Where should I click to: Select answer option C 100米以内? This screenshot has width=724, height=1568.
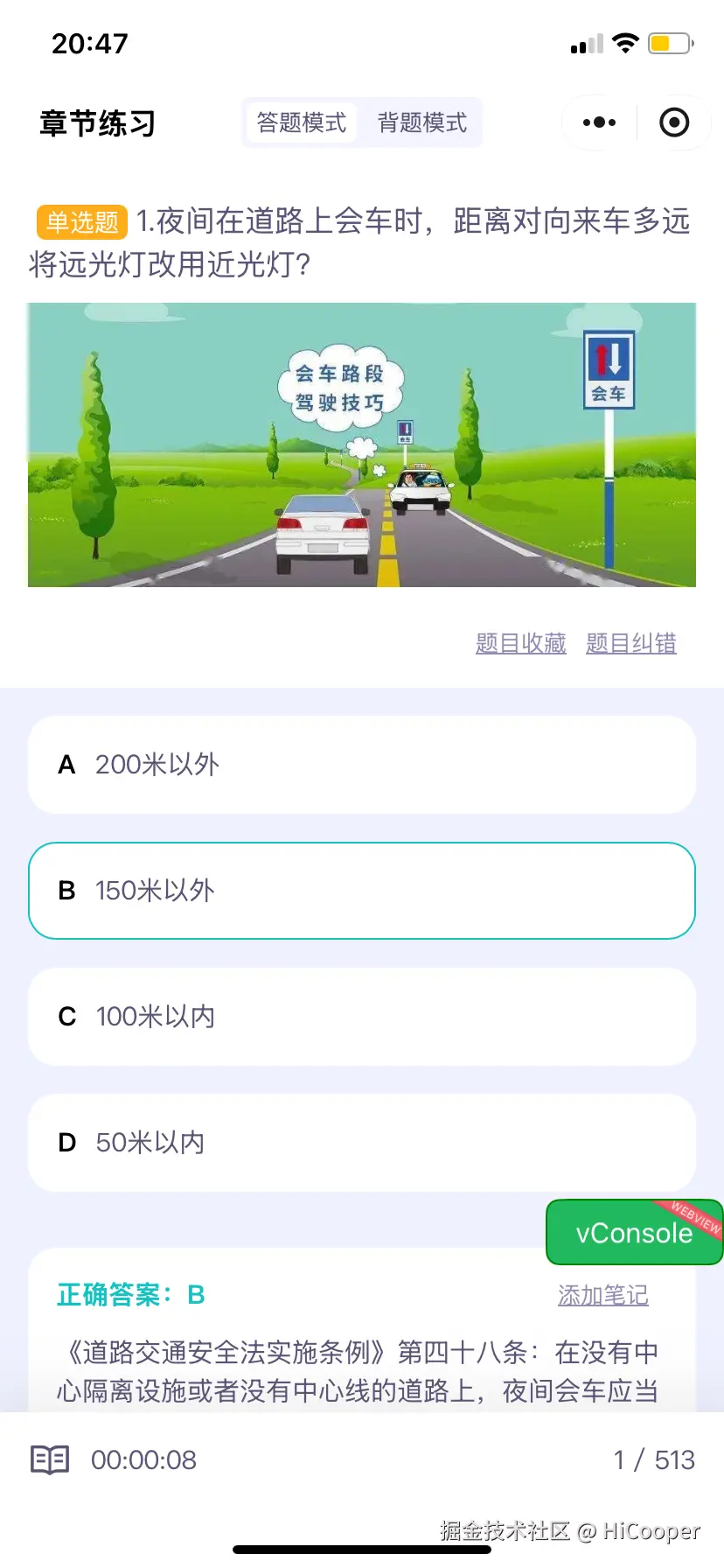[x=362, y=1017]
